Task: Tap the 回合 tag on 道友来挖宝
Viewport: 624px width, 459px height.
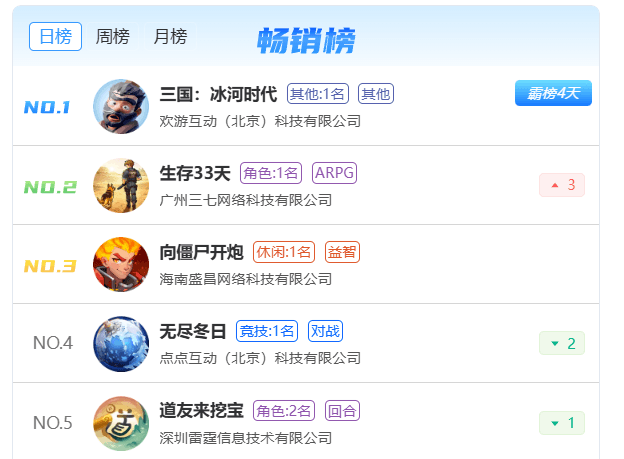Action: 342,410
